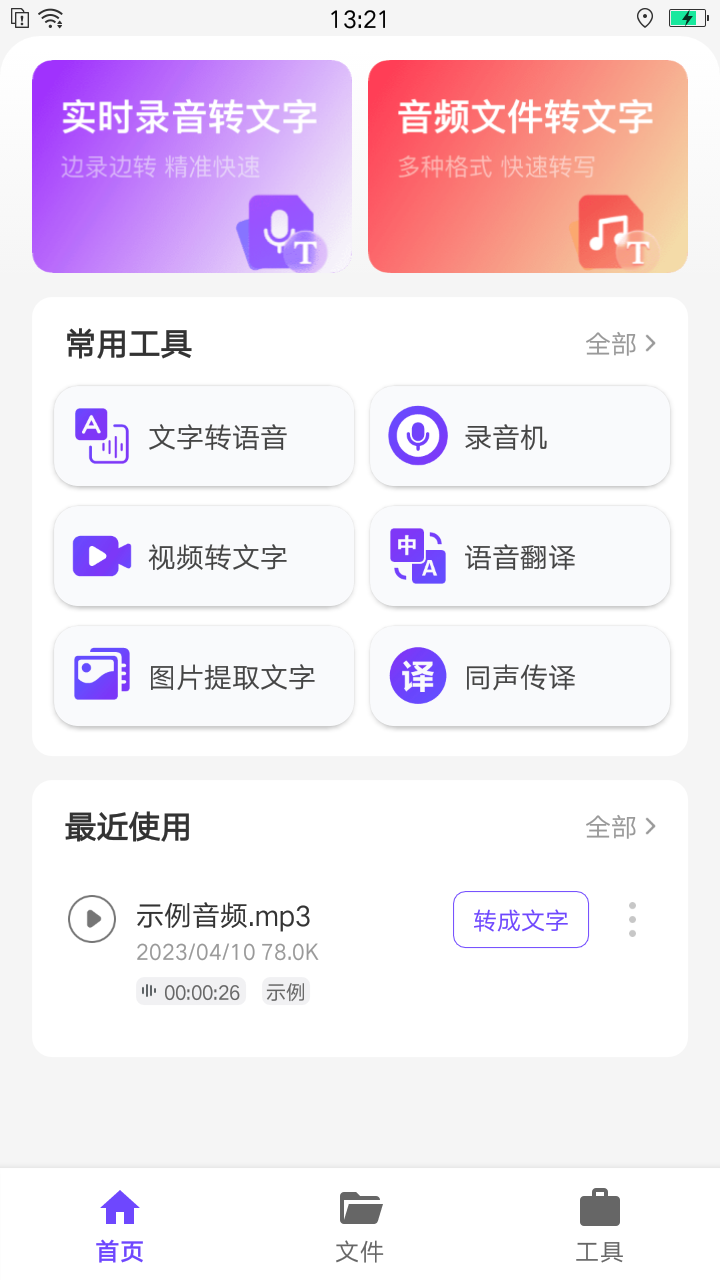Play the 示例音频.mp3 audio
This screenshot has height=1280, width=720.
point(92,919)
